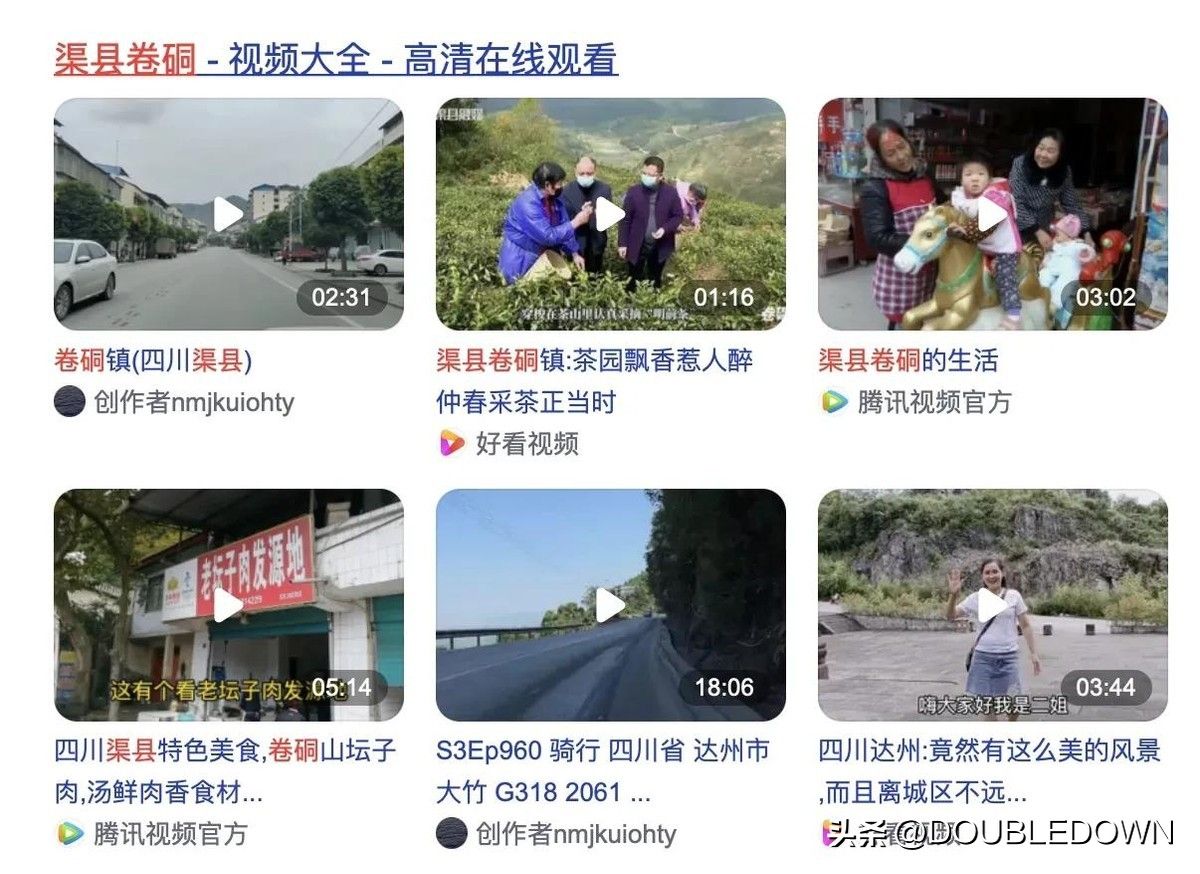Play the 03:44 四川达州 scenery video
The image size is (1200, 874).
pyautogui.click(x=992, y=604)
